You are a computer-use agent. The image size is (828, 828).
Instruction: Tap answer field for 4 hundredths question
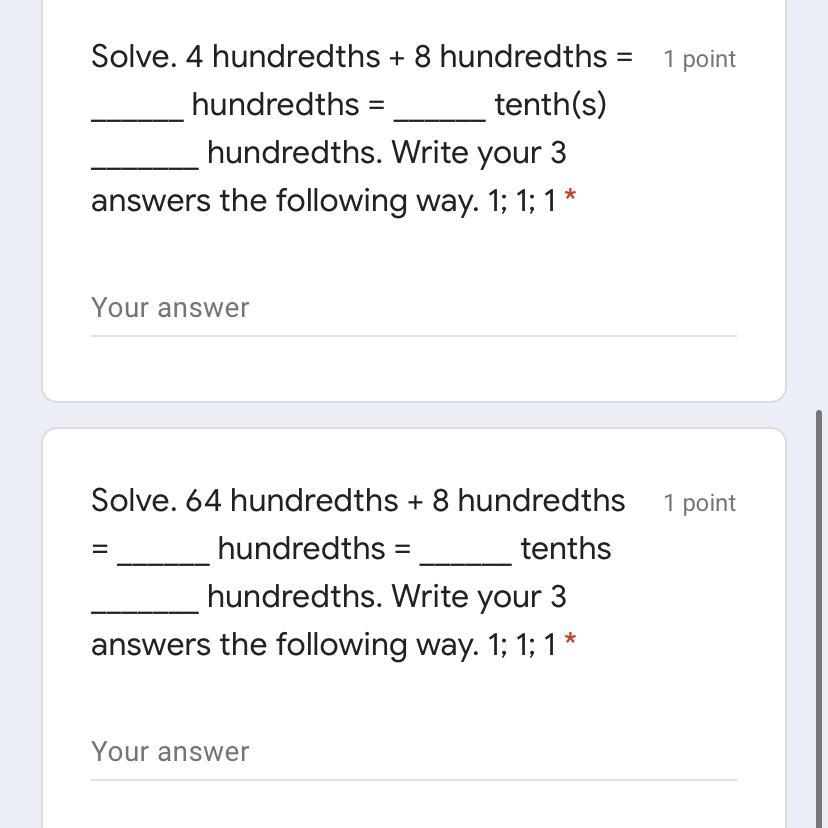click(413, 308)
